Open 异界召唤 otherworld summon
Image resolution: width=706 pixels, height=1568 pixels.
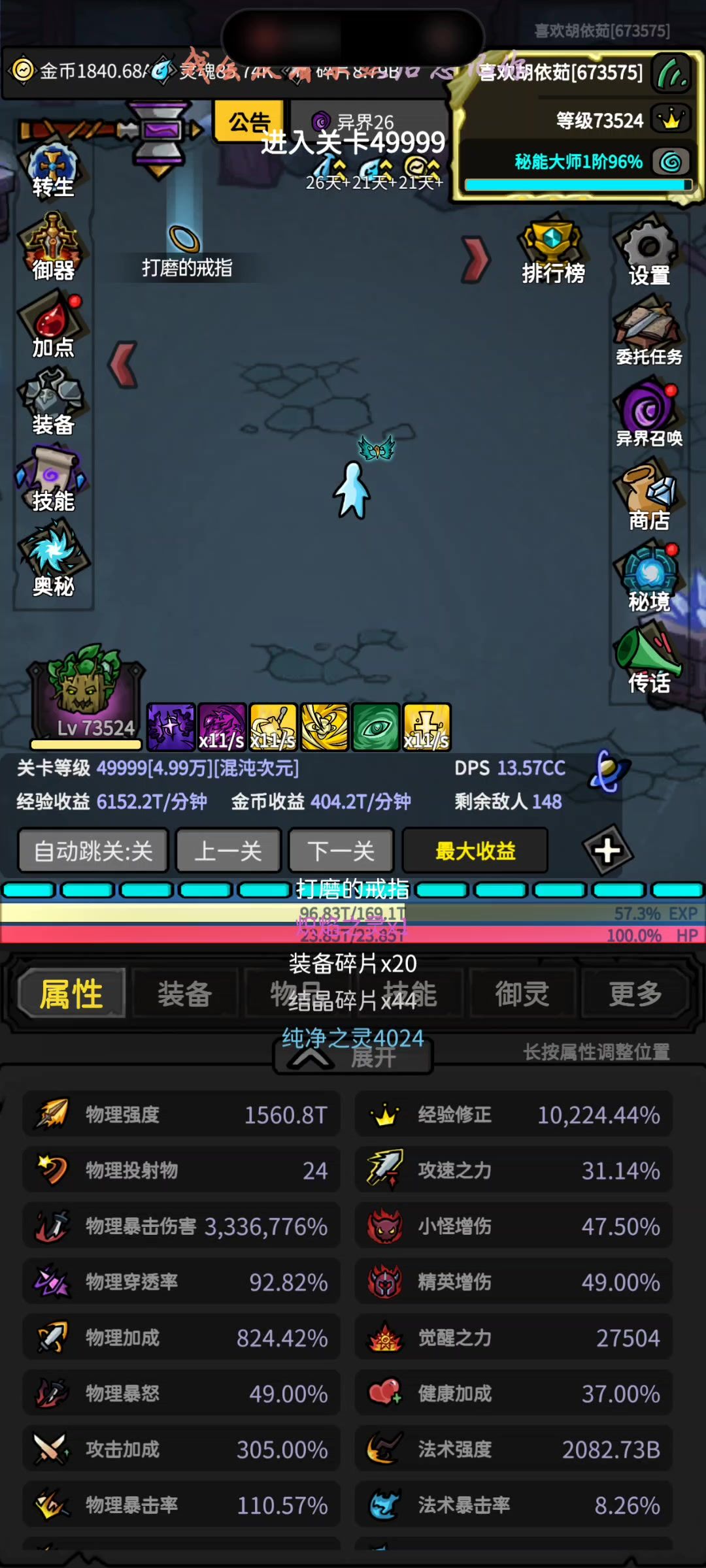(648, 414)
